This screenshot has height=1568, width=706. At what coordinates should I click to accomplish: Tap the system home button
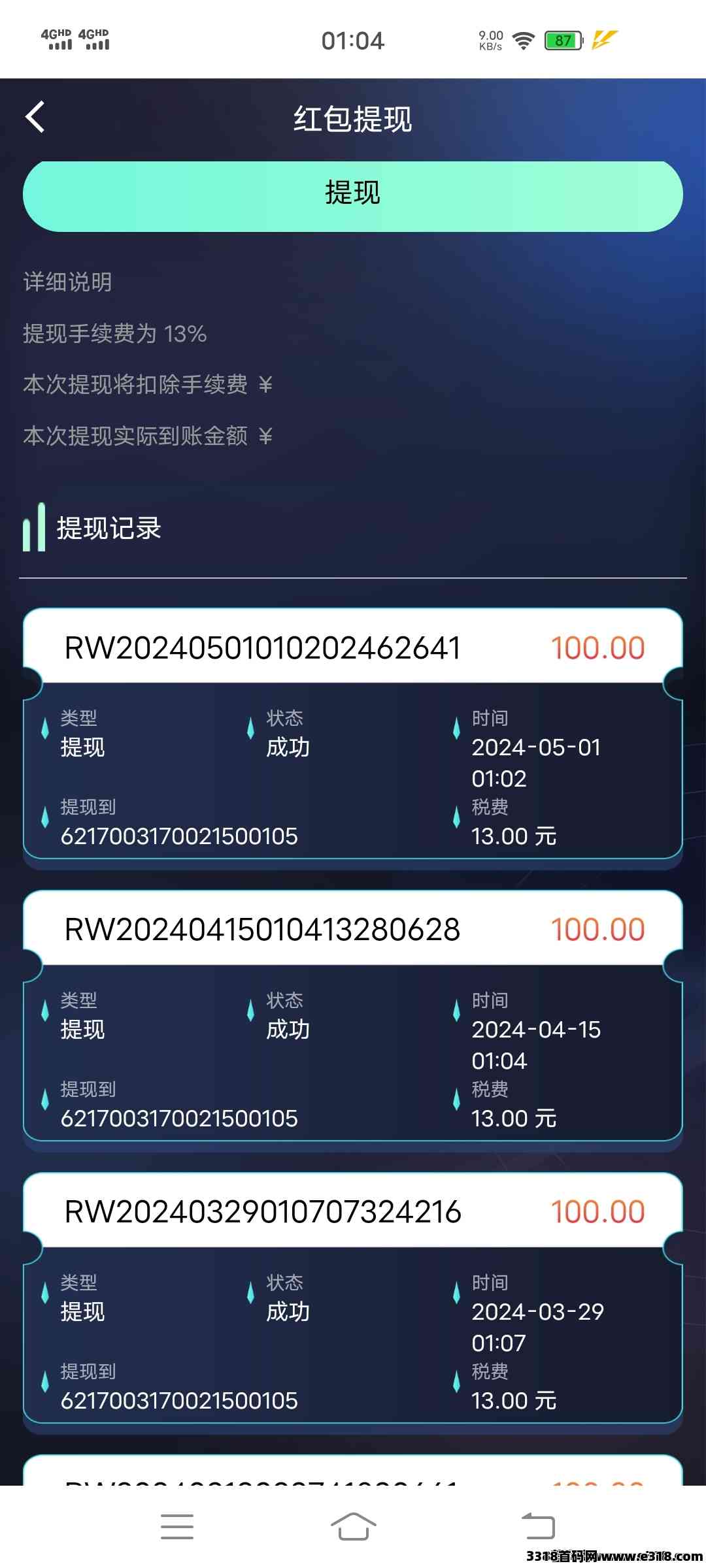tap(353, 1527)
